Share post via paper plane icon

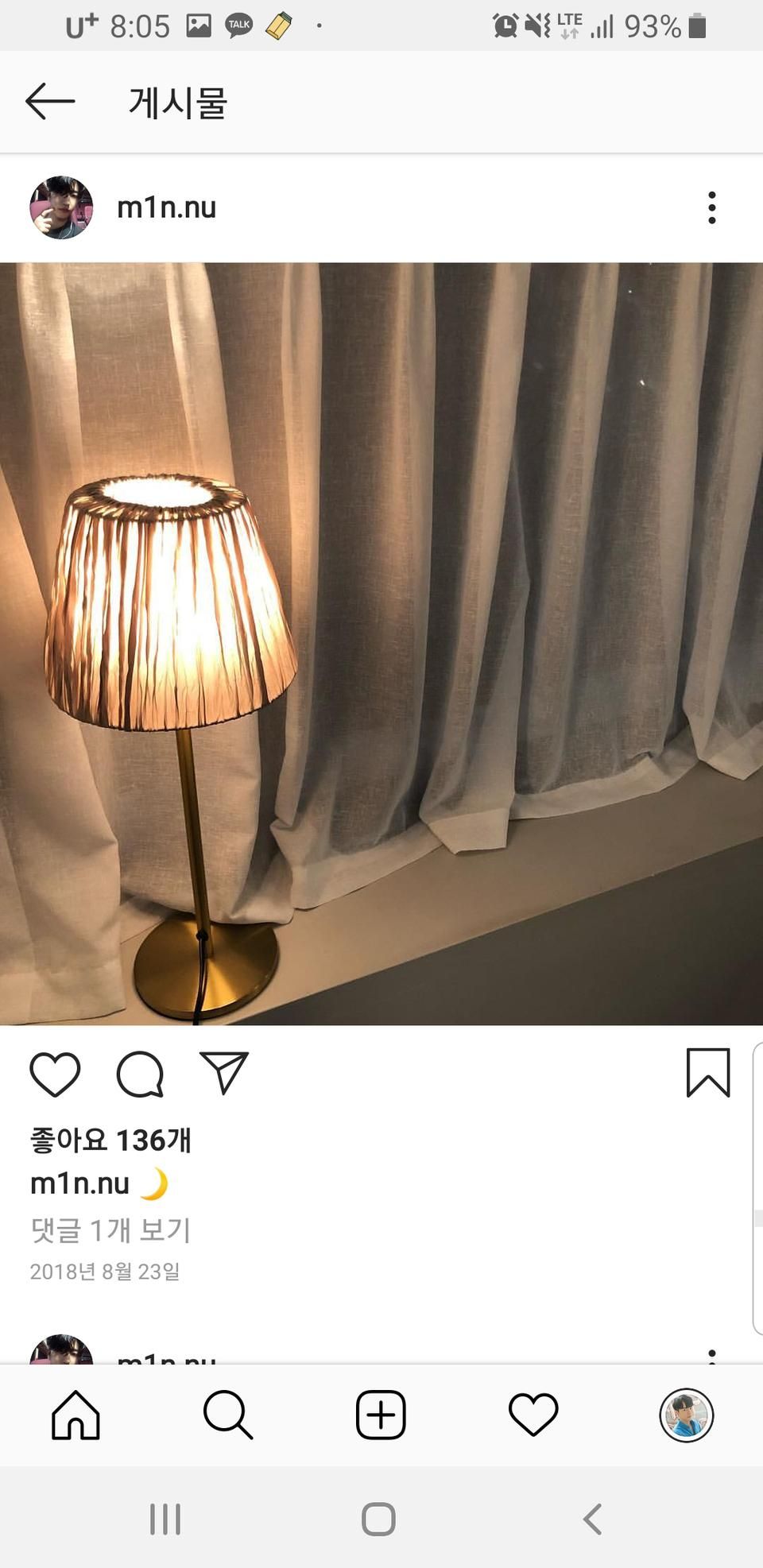224,1074
